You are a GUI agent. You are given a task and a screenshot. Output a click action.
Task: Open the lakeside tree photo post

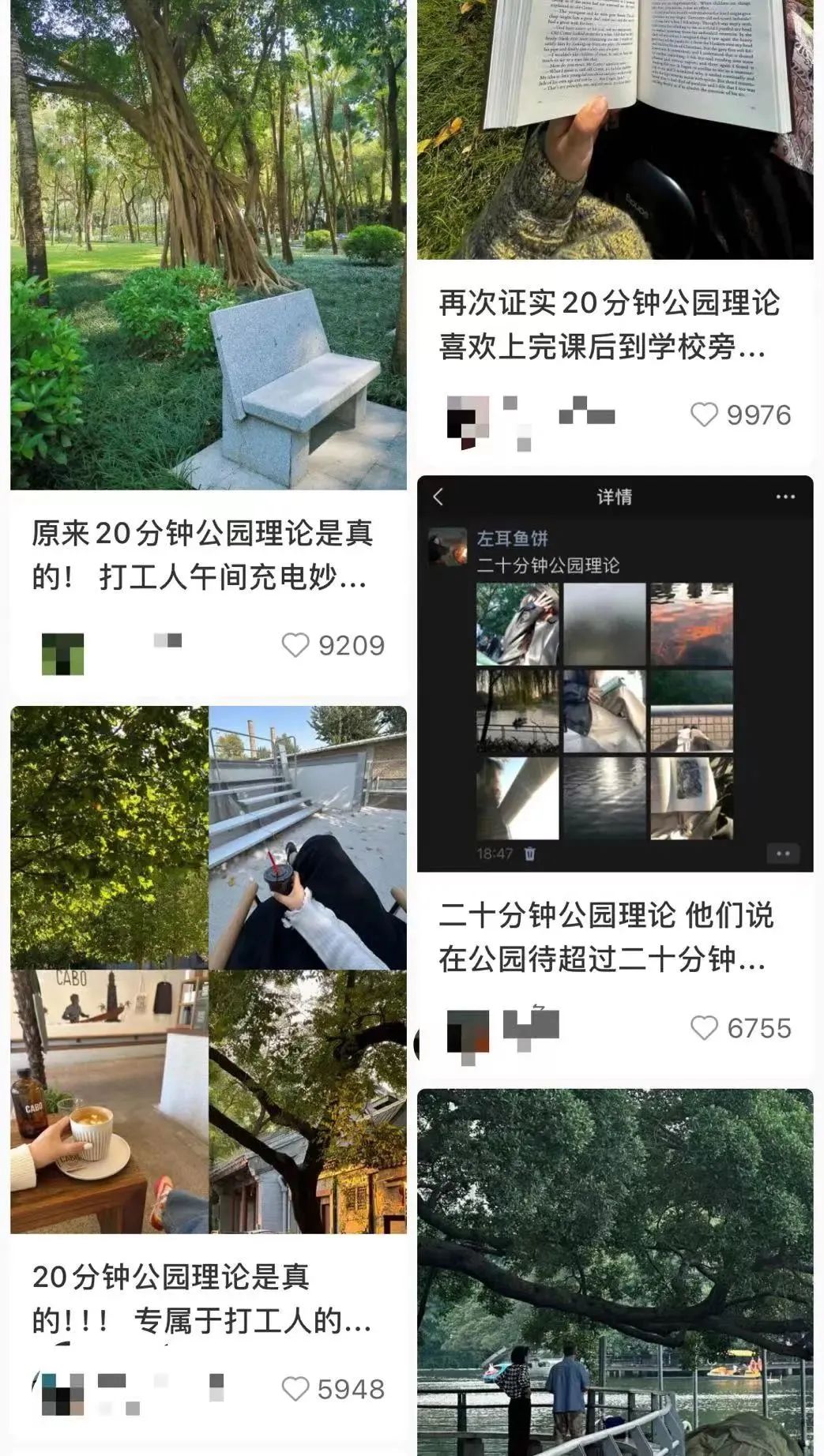point(615,1271)
